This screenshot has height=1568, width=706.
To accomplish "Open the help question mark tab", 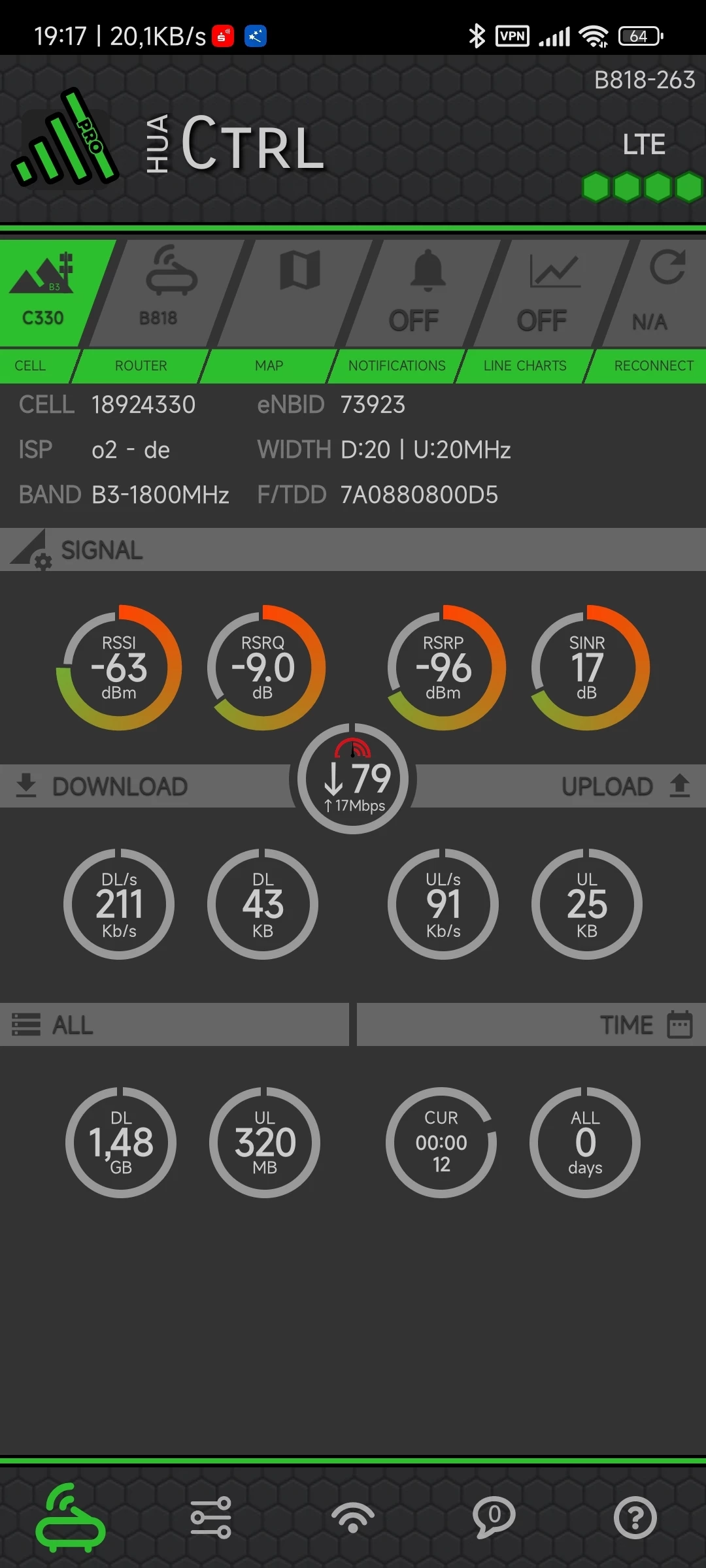I will tap(635, 1517).
